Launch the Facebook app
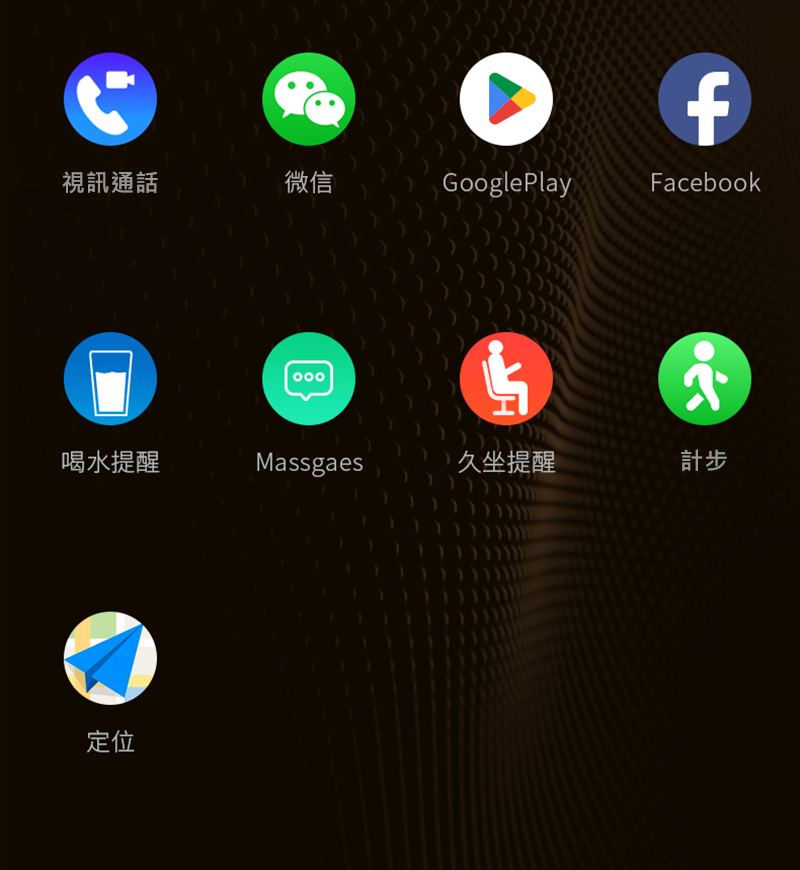 [704, 100]
